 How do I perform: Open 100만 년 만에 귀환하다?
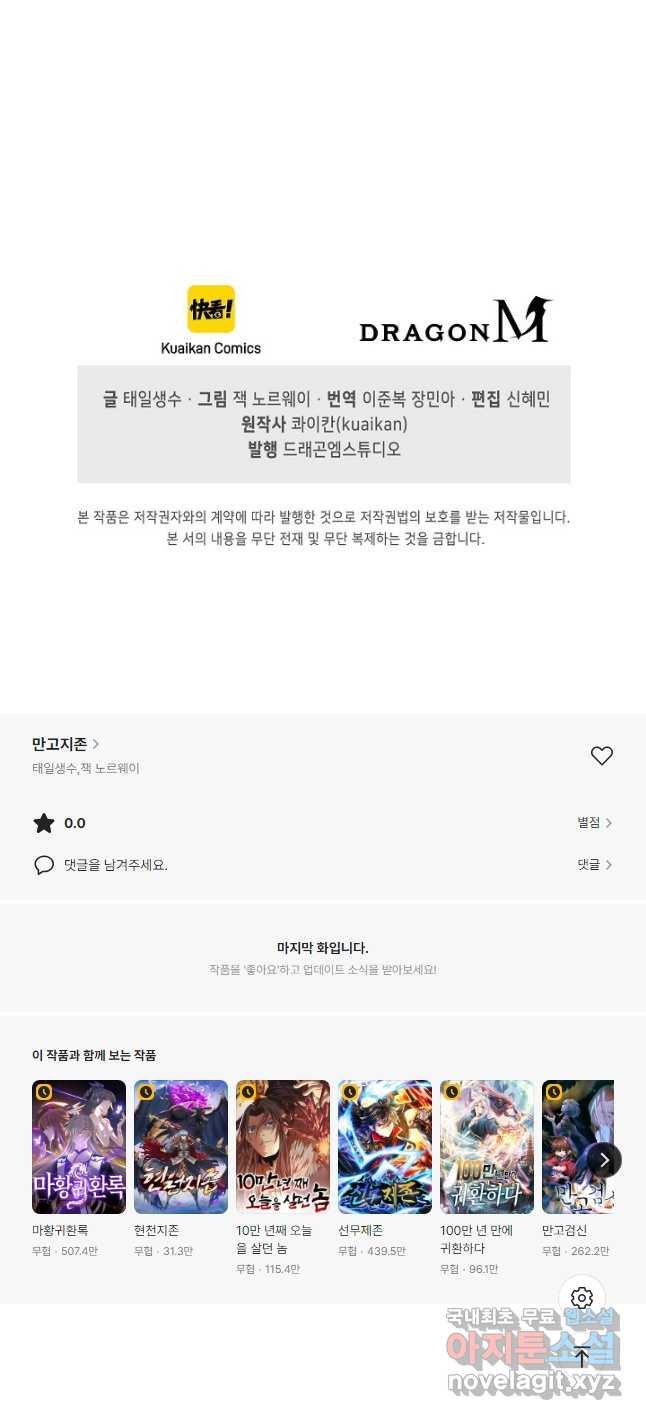pyautogui.click(x=487, y=1147)
